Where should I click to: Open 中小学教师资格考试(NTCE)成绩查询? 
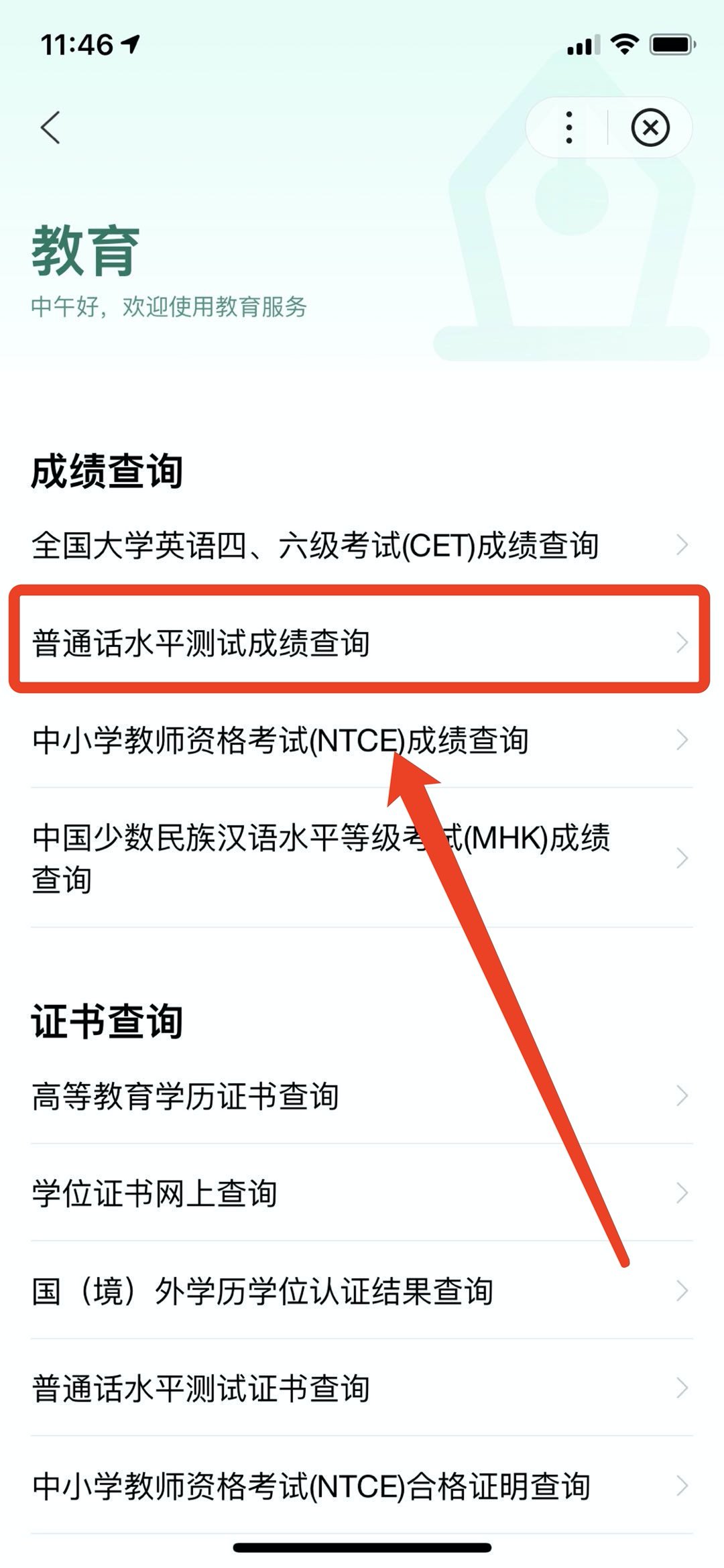[x=280, y=740]
